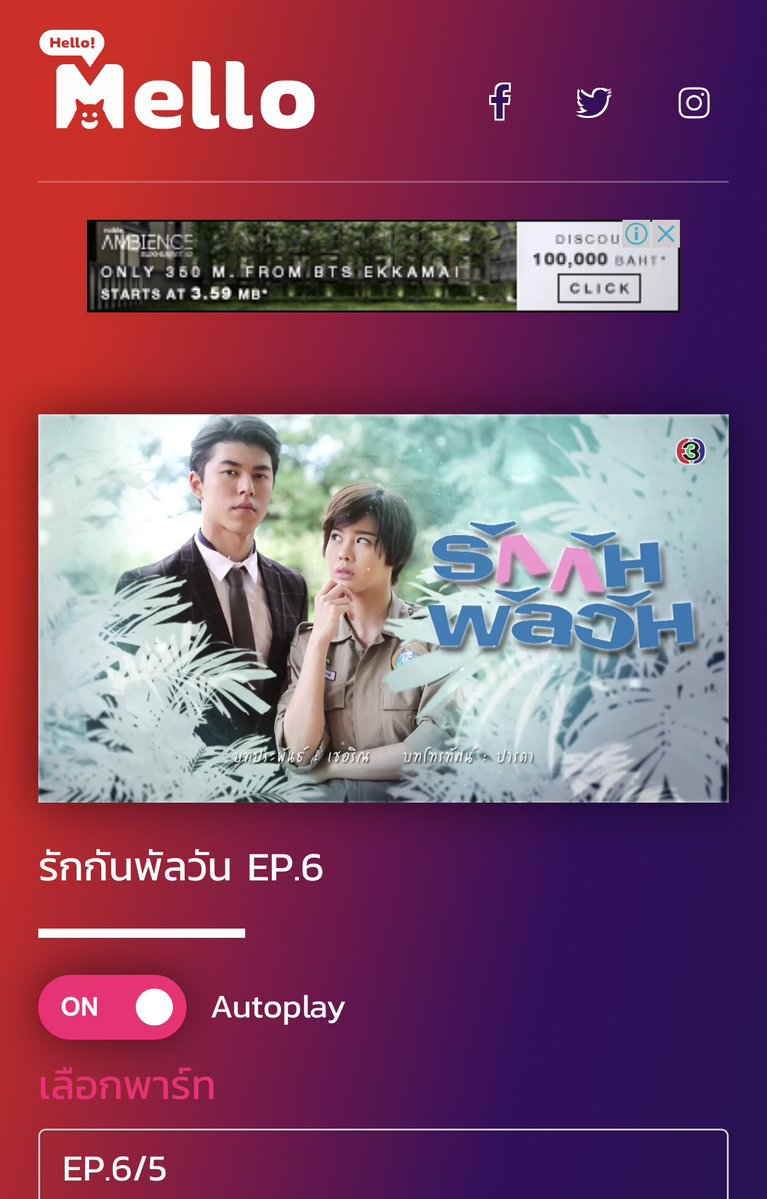Image resolution: width=767 pixels, height=1199 pixels.
Task: Open Mello's Facebook page
Action: (499, 100)
